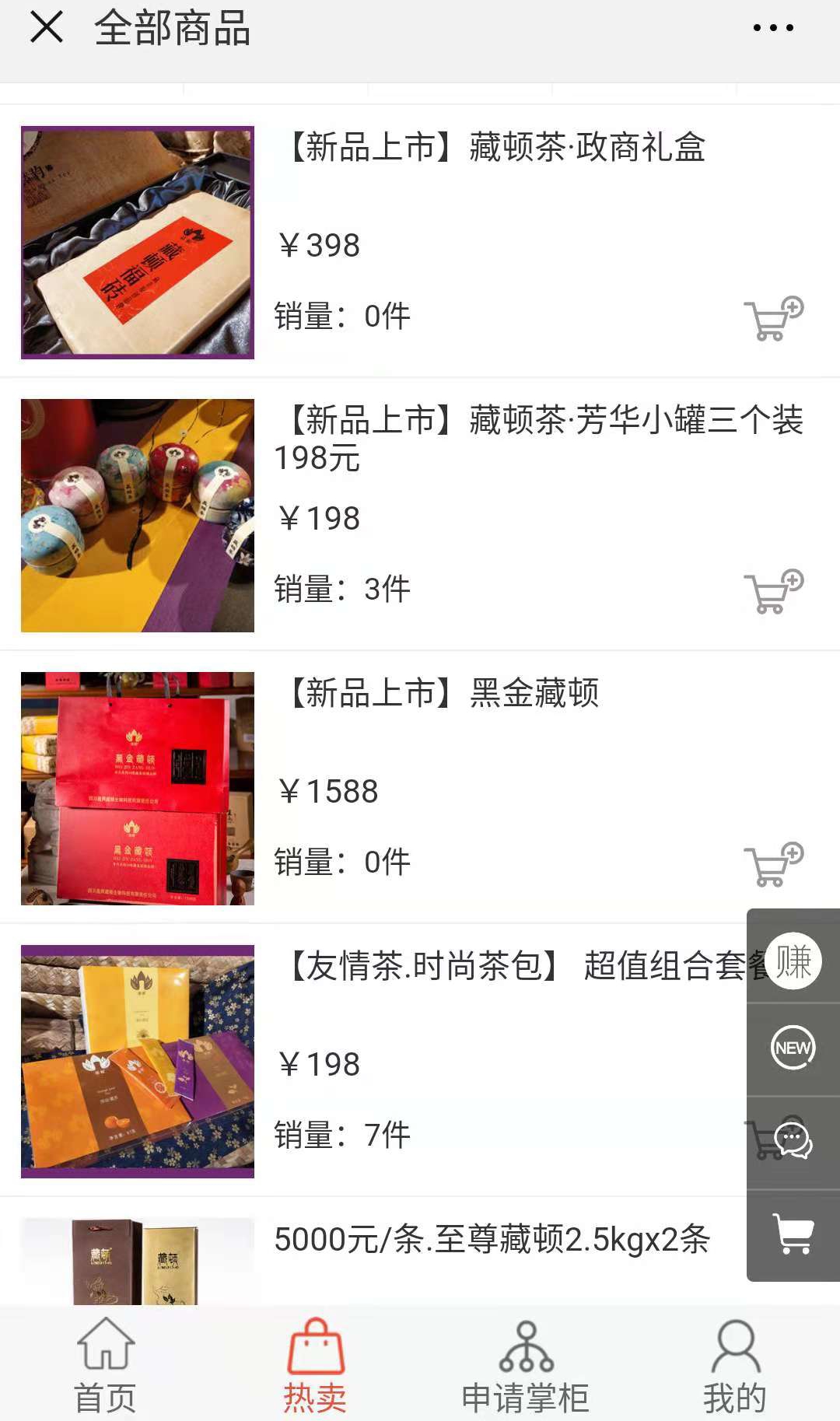Open the three-dot more menu
The image size is (840, 1421).
coord(773,28)
